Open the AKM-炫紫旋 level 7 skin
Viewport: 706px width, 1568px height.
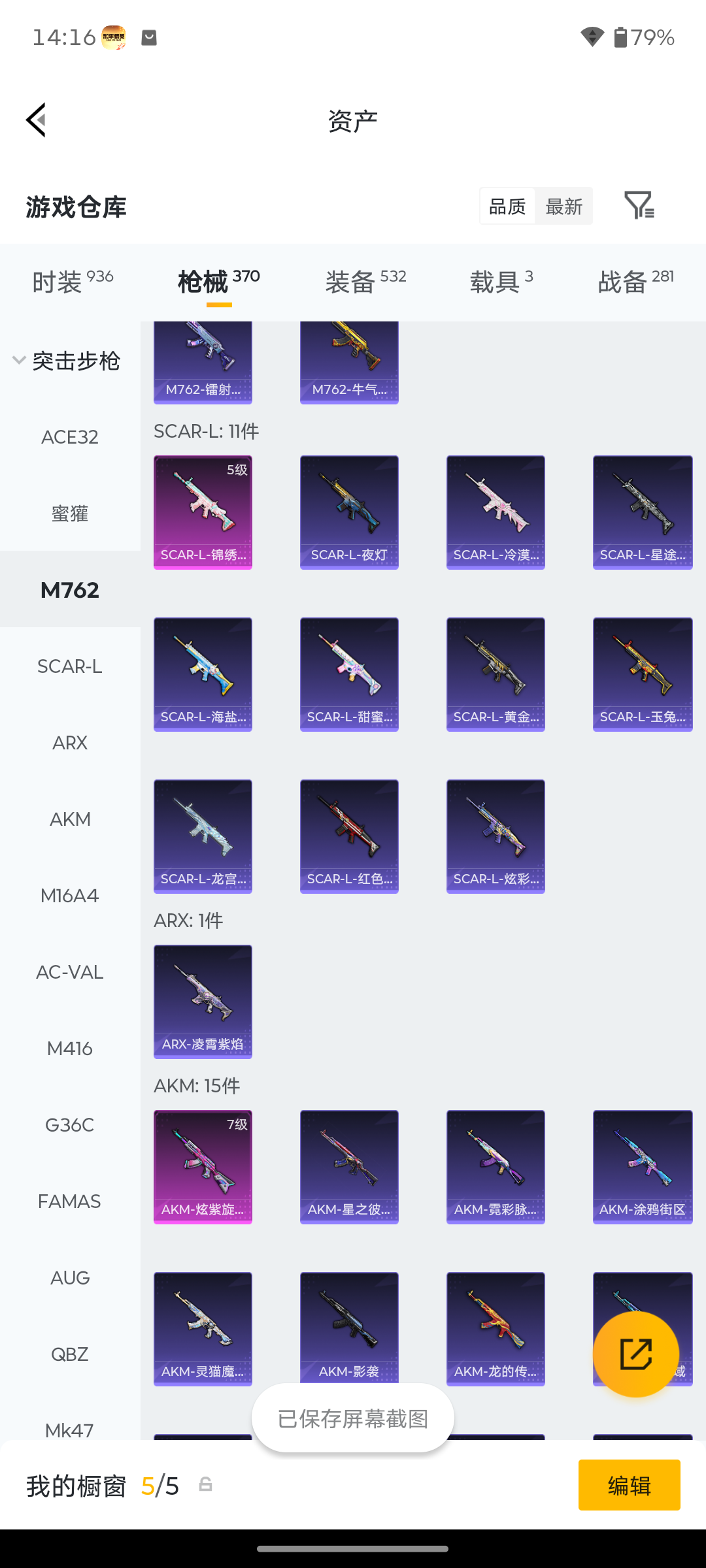(203, 1167)
